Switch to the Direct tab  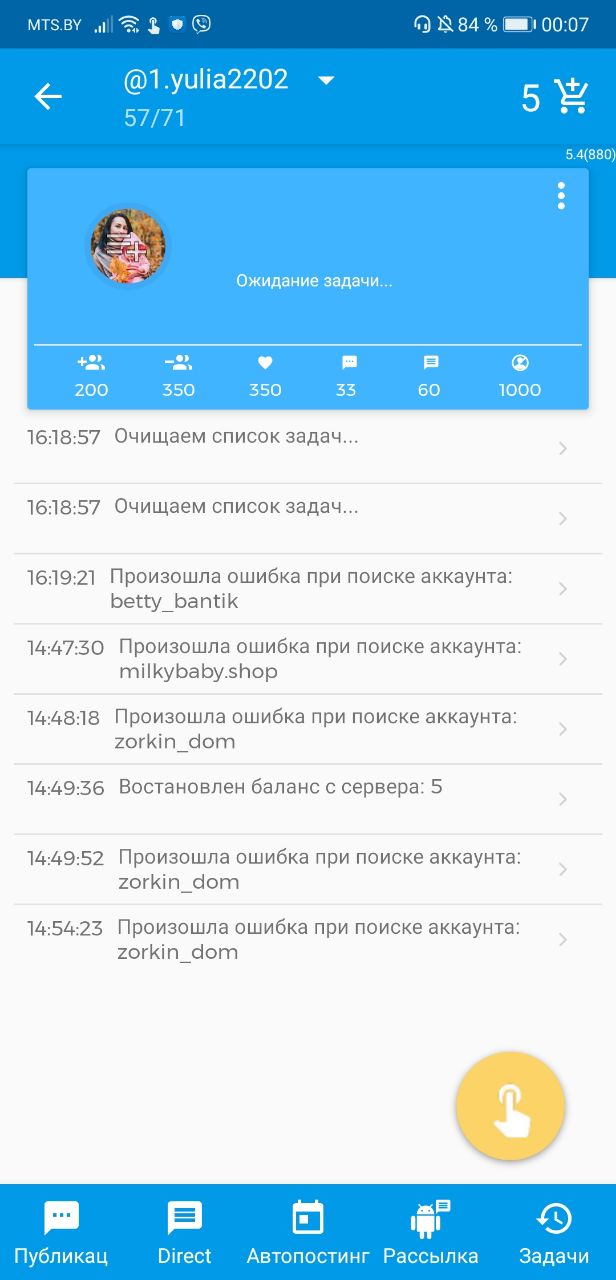184,1233
